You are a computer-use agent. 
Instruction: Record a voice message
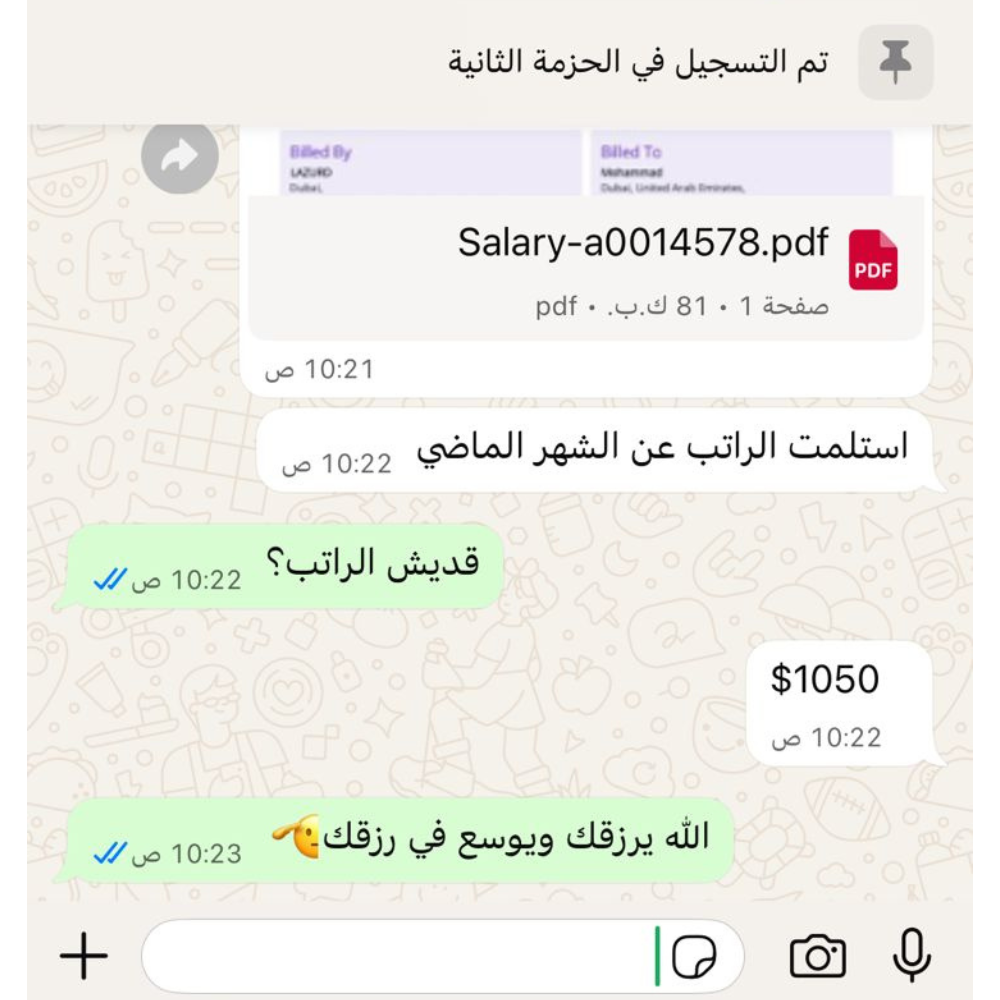point(910,957)
